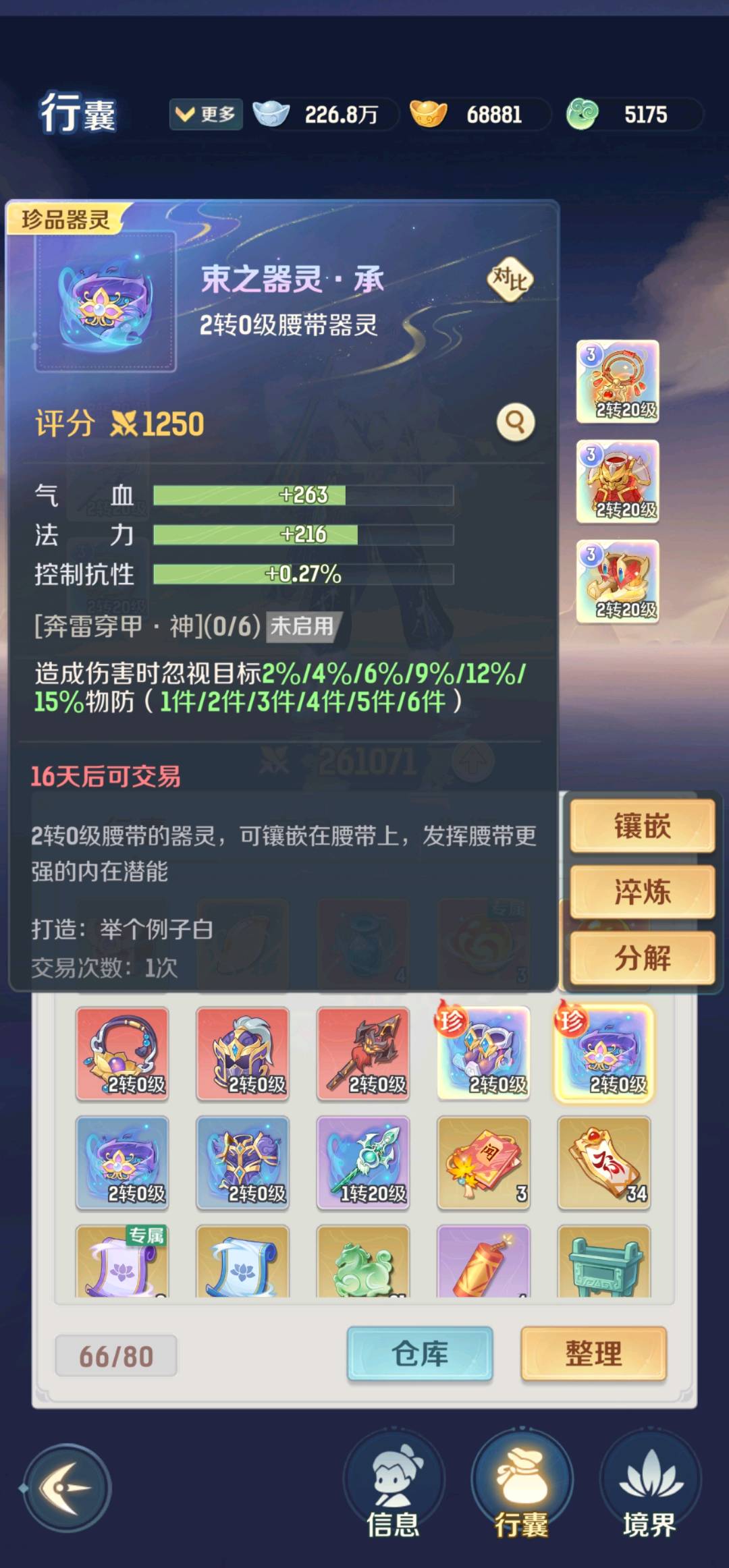Open the 仓库 warehouse
This screenshot has width=729, height=1568.
[420, 1353]
